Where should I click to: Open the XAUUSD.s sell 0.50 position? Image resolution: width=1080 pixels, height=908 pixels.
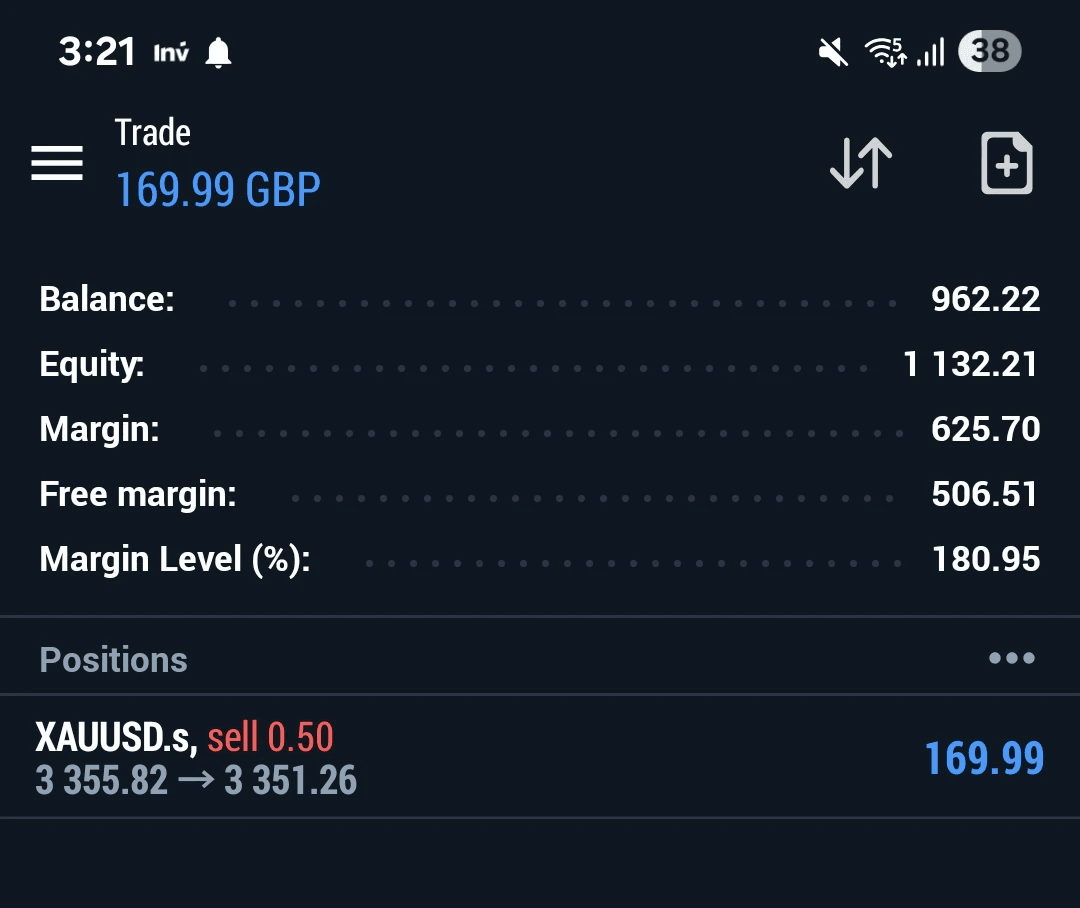(540, 756)
